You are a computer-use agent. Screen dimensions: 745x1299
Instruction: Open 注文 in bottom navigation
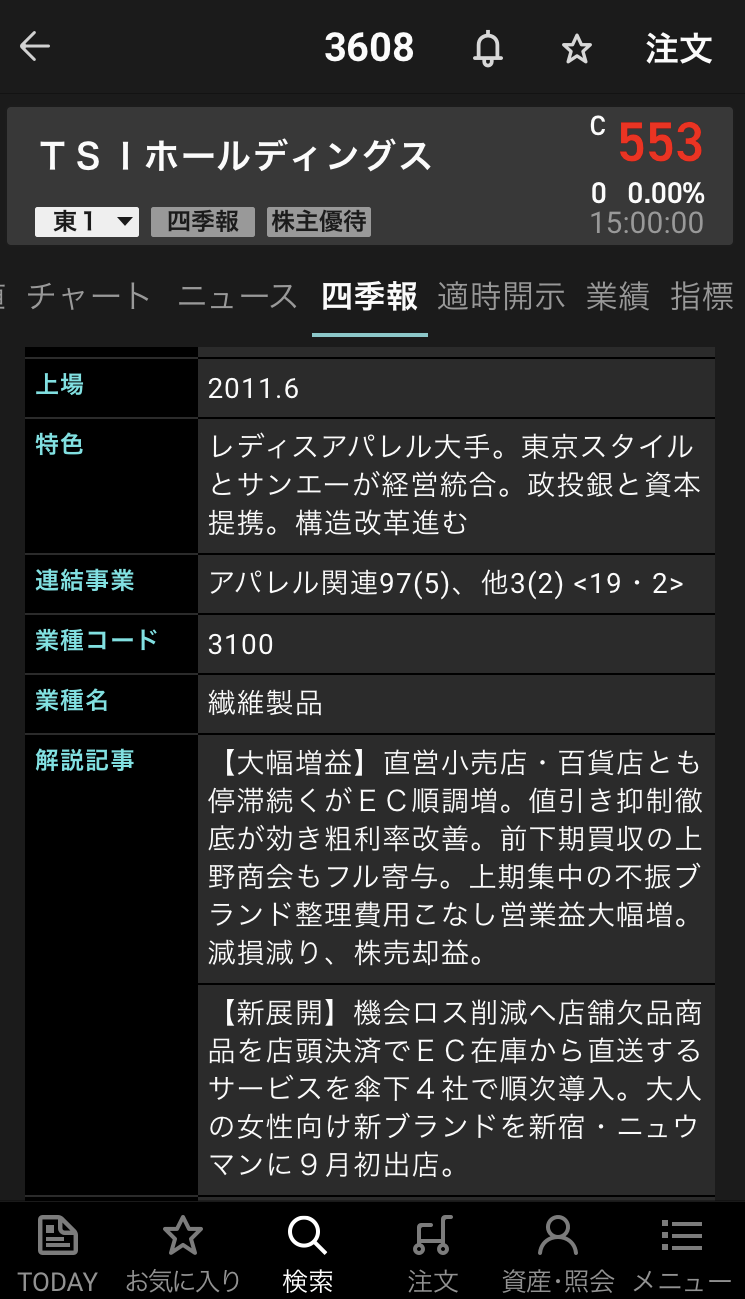(x=432, y=1253)
